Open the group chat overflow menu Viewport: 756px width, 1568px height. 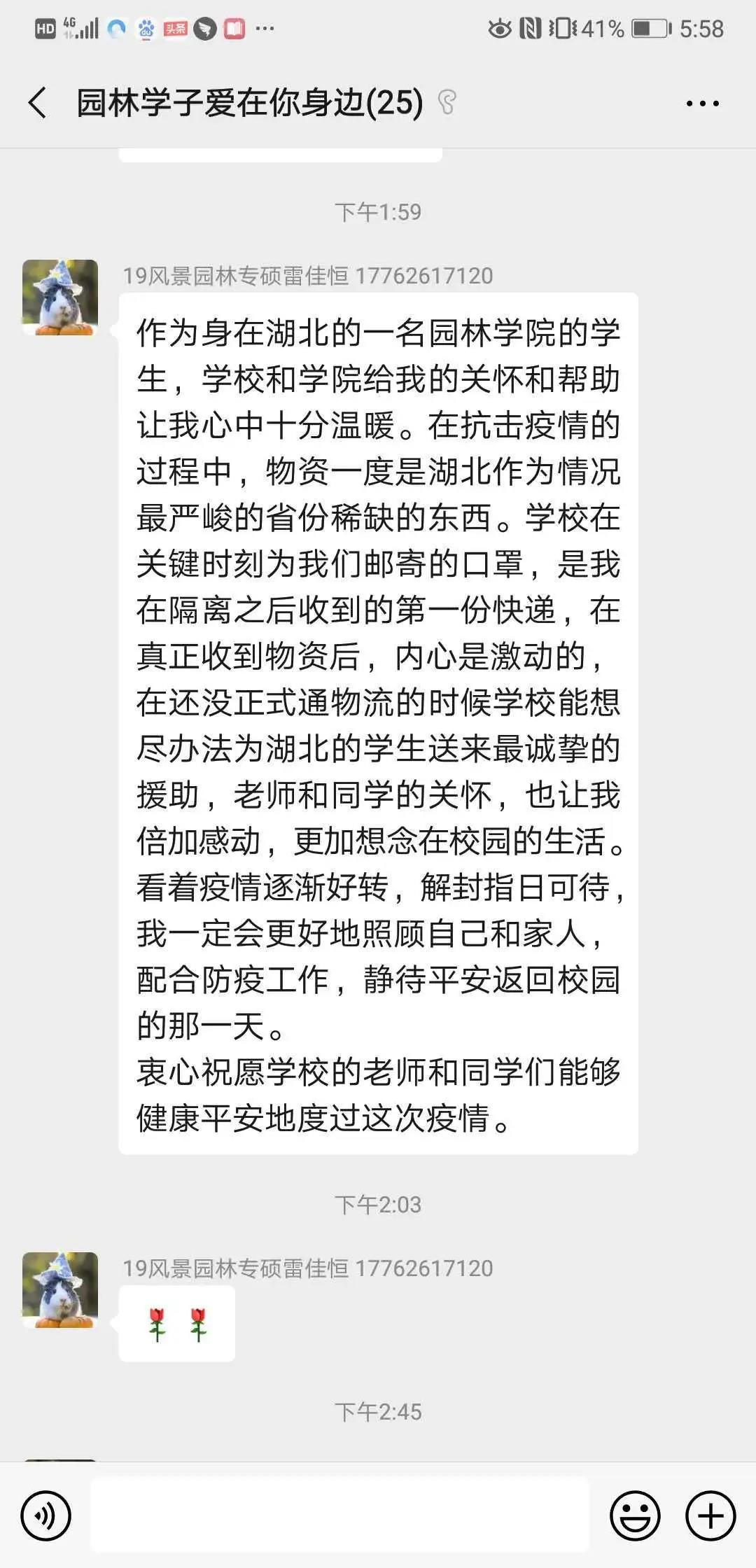pos(702,104)
